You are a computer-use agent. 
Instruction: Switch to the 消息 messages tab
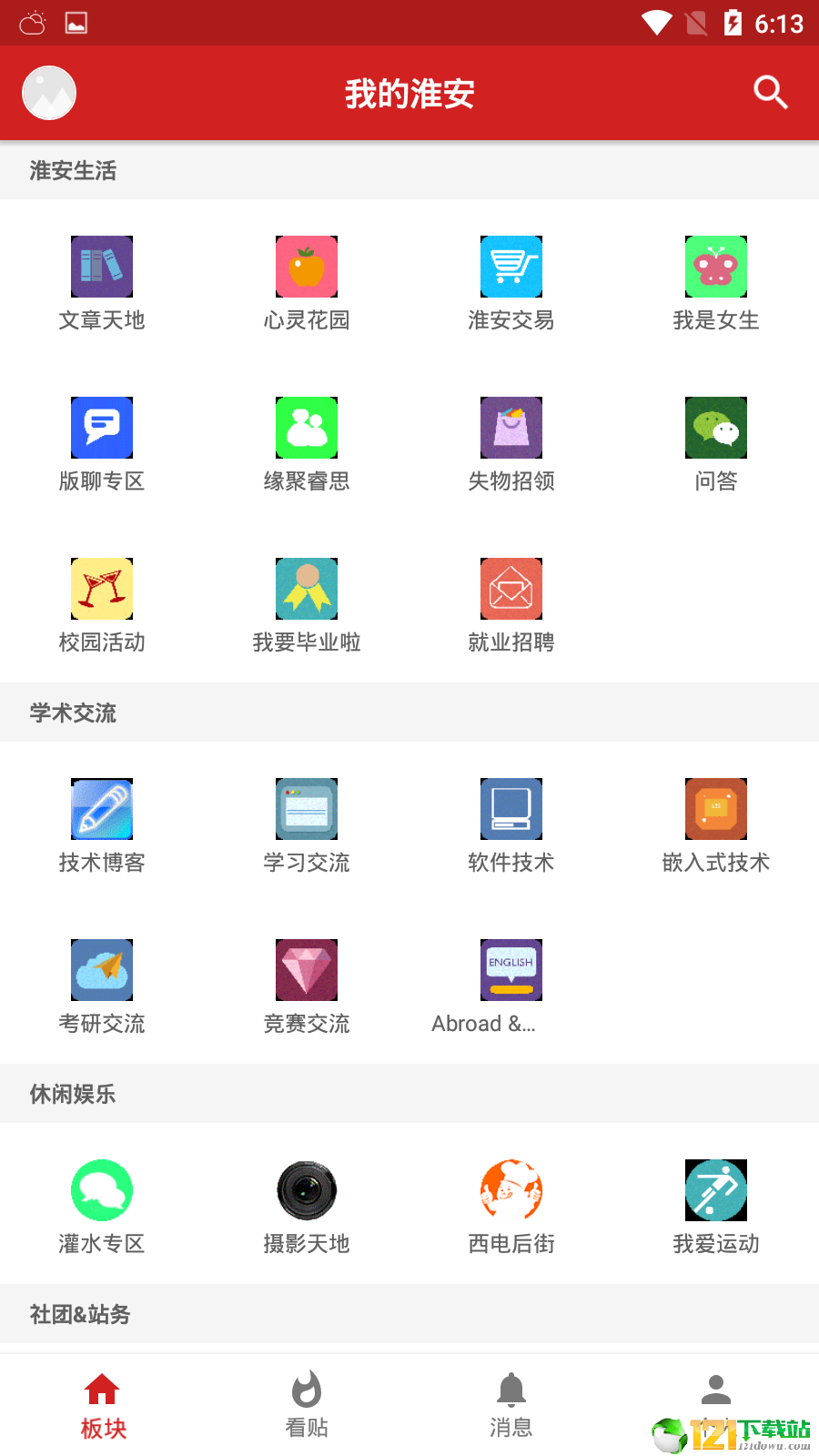pyautogui.click(x=511, y=1405)
